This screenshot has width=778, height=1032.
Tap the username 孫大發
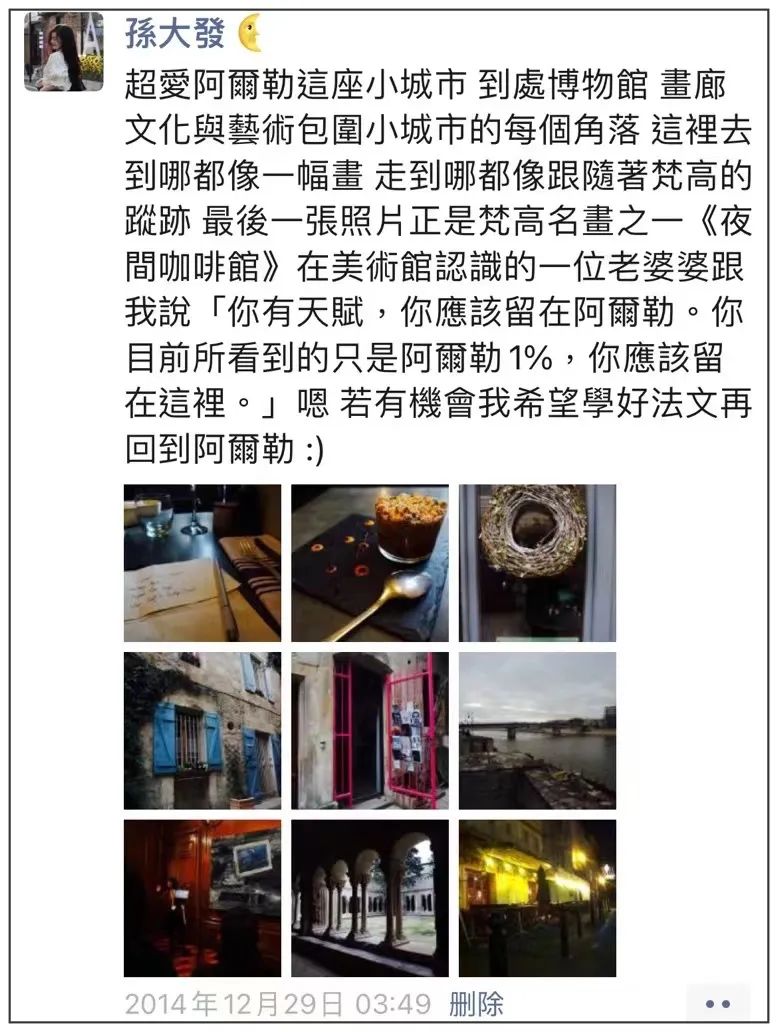[x=178, y=33]
